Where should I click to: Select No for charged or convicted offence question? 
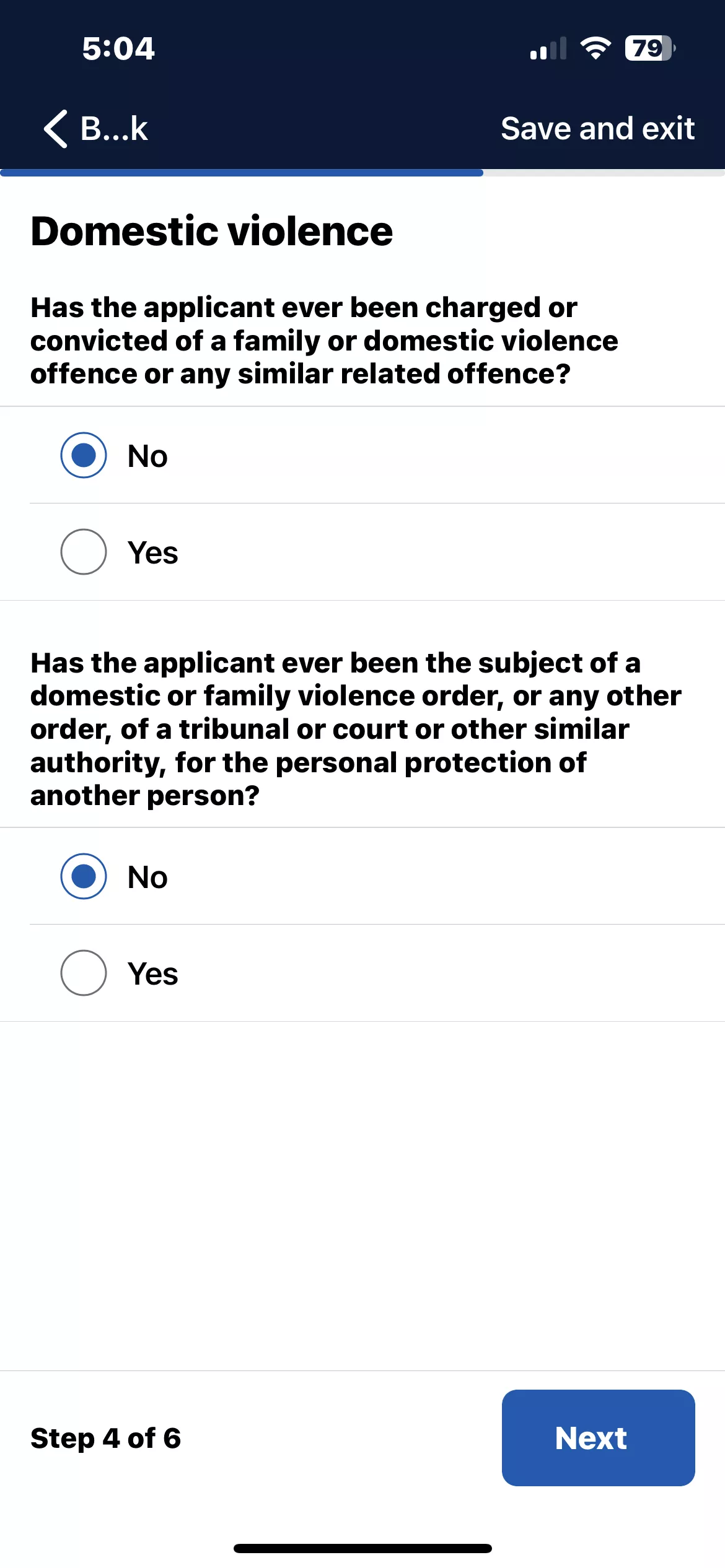(362, 455)
